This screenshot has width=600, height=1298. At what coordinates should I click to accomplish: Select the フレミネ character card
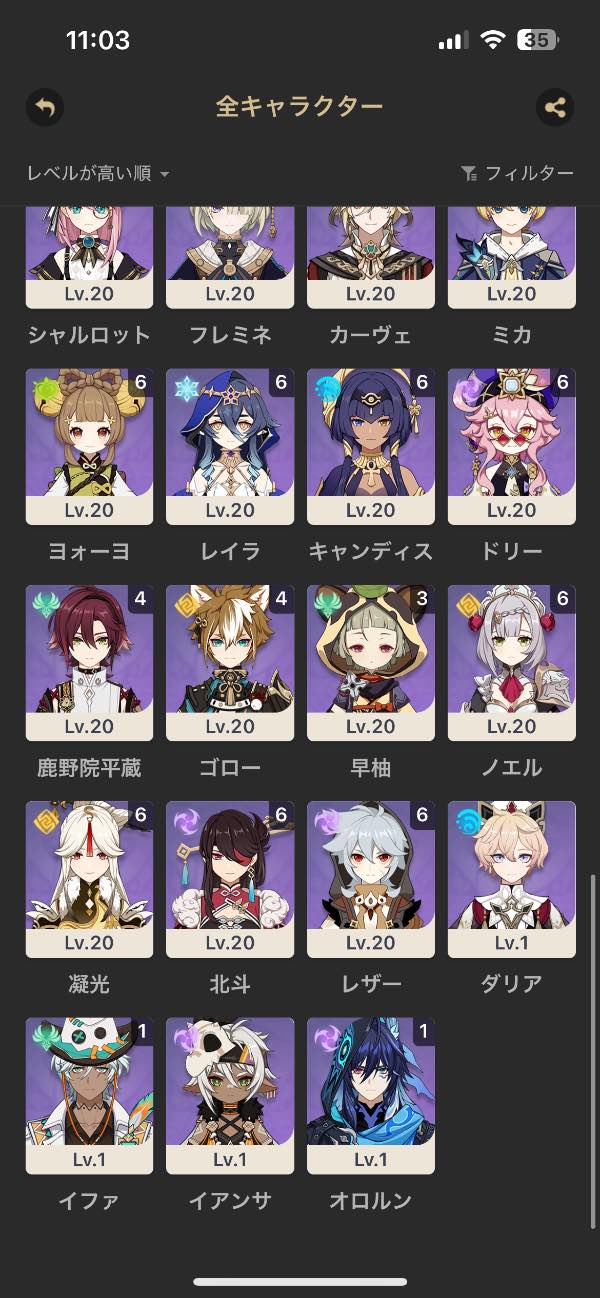coord(230,258)
